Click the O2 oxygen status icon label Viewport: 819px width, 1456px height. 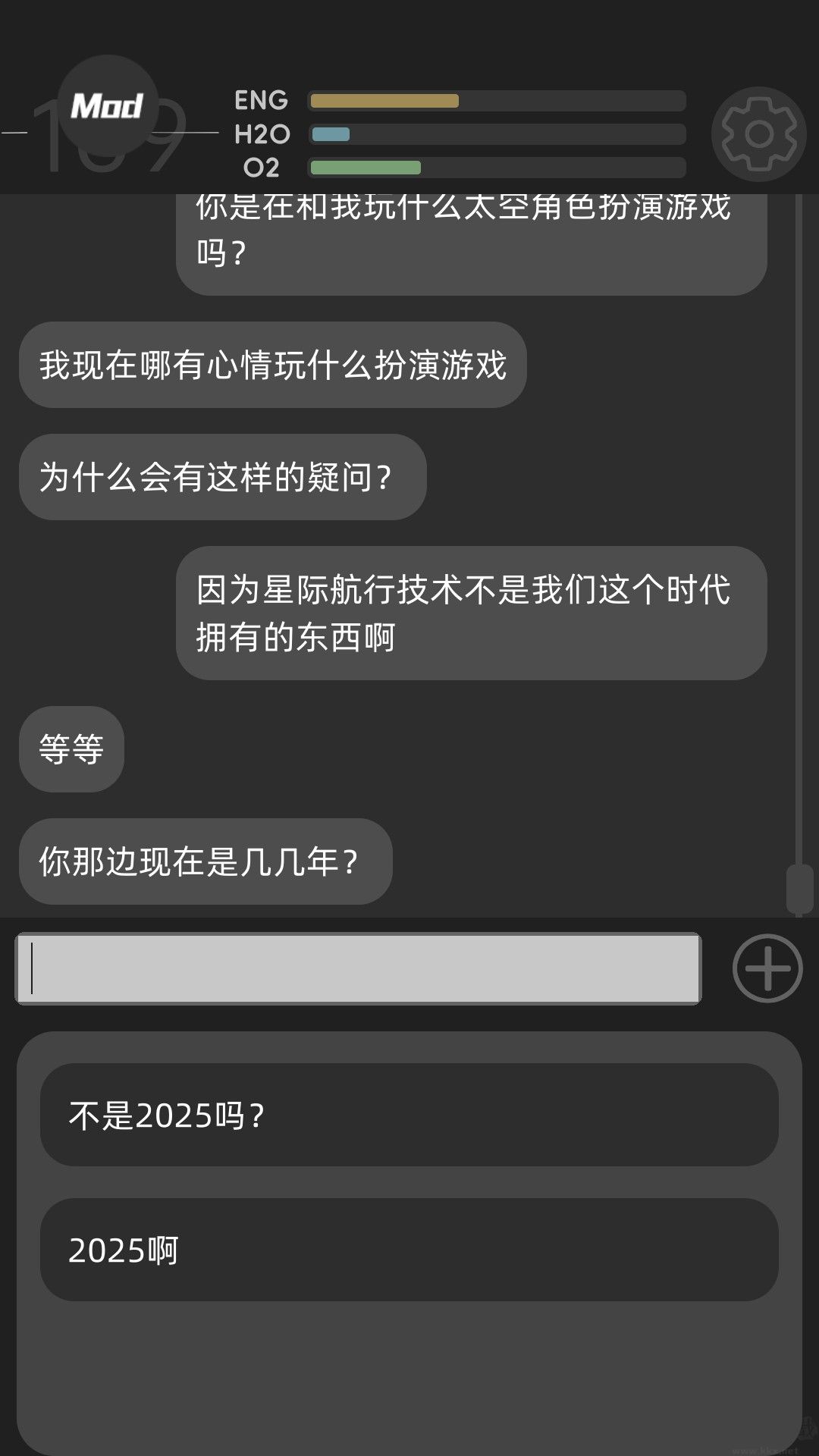tap(263, 167)
